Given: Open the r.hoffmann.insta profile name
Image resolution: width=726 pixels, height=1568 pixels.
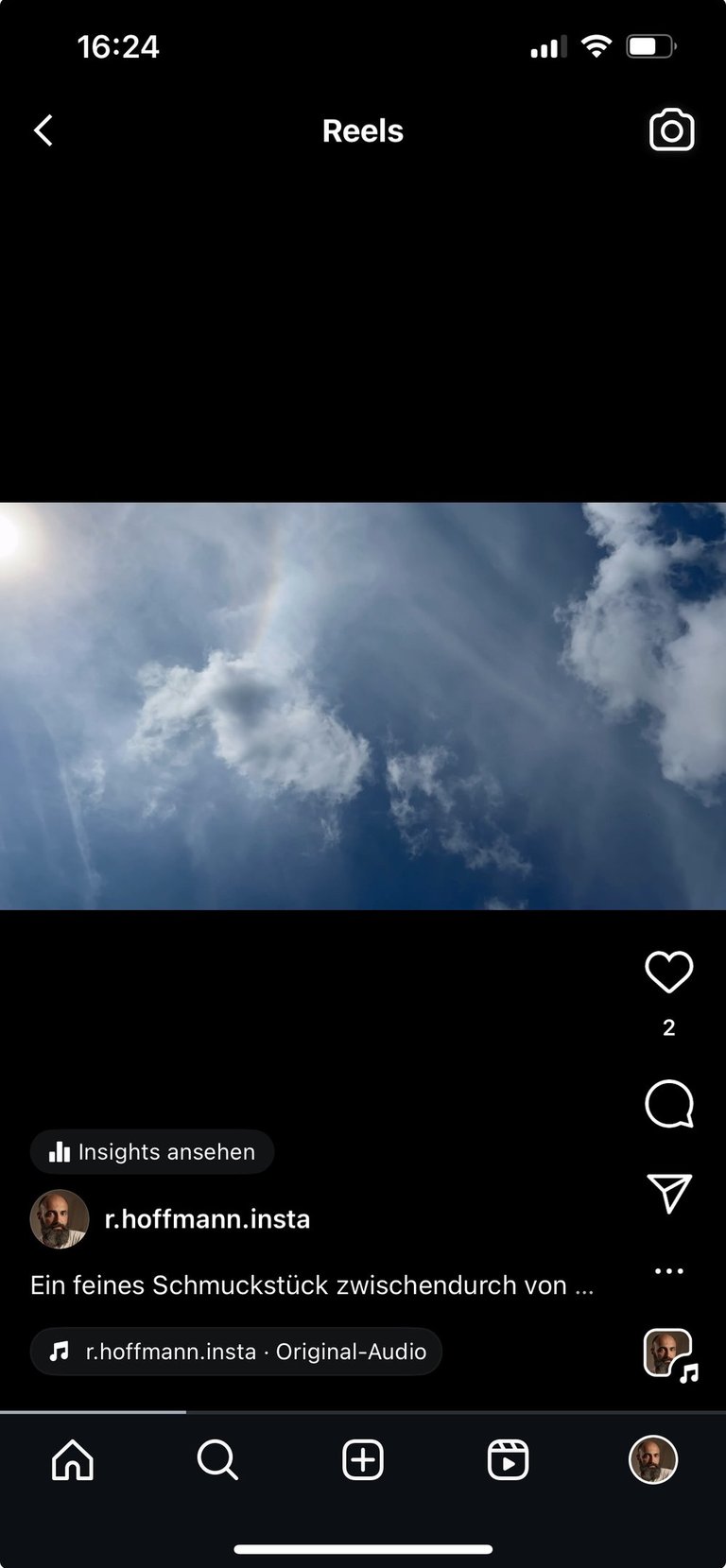Looking at the screenshot, I should click(x=207, y=1219).
